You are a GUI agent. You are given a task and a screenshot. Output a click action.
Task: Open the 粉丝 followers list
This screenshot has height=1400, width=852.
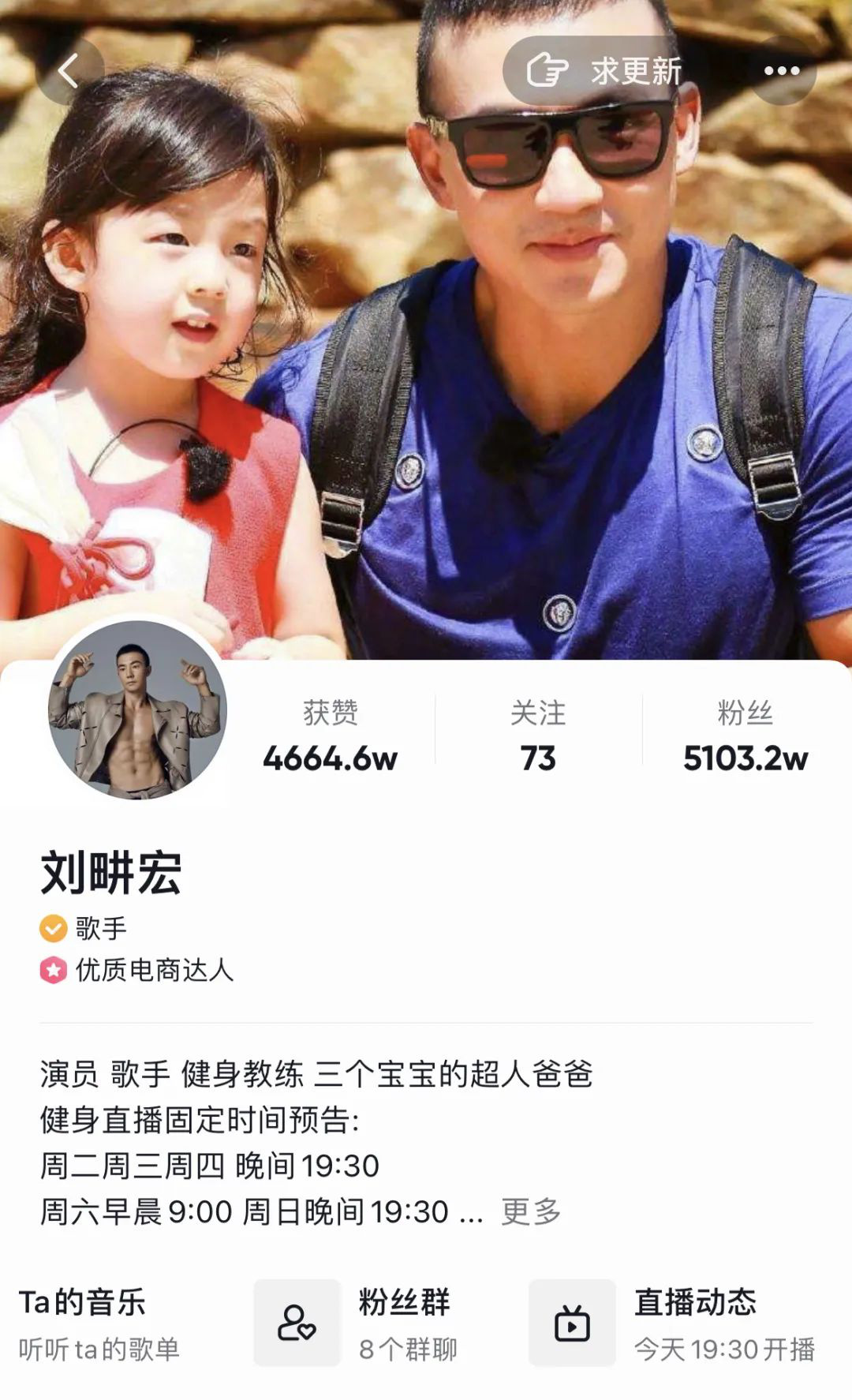click(745, 736)
